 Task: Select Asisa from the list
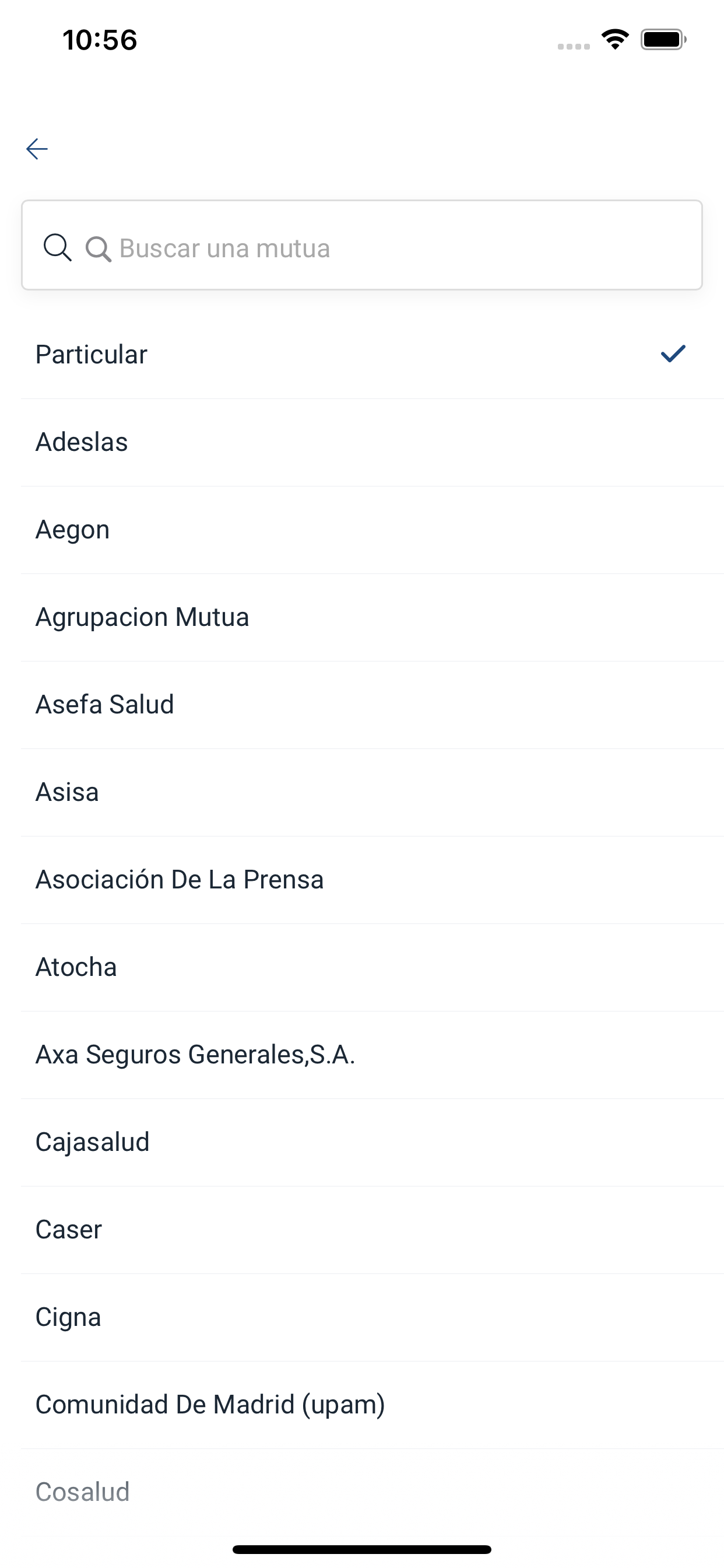[372, 793]
